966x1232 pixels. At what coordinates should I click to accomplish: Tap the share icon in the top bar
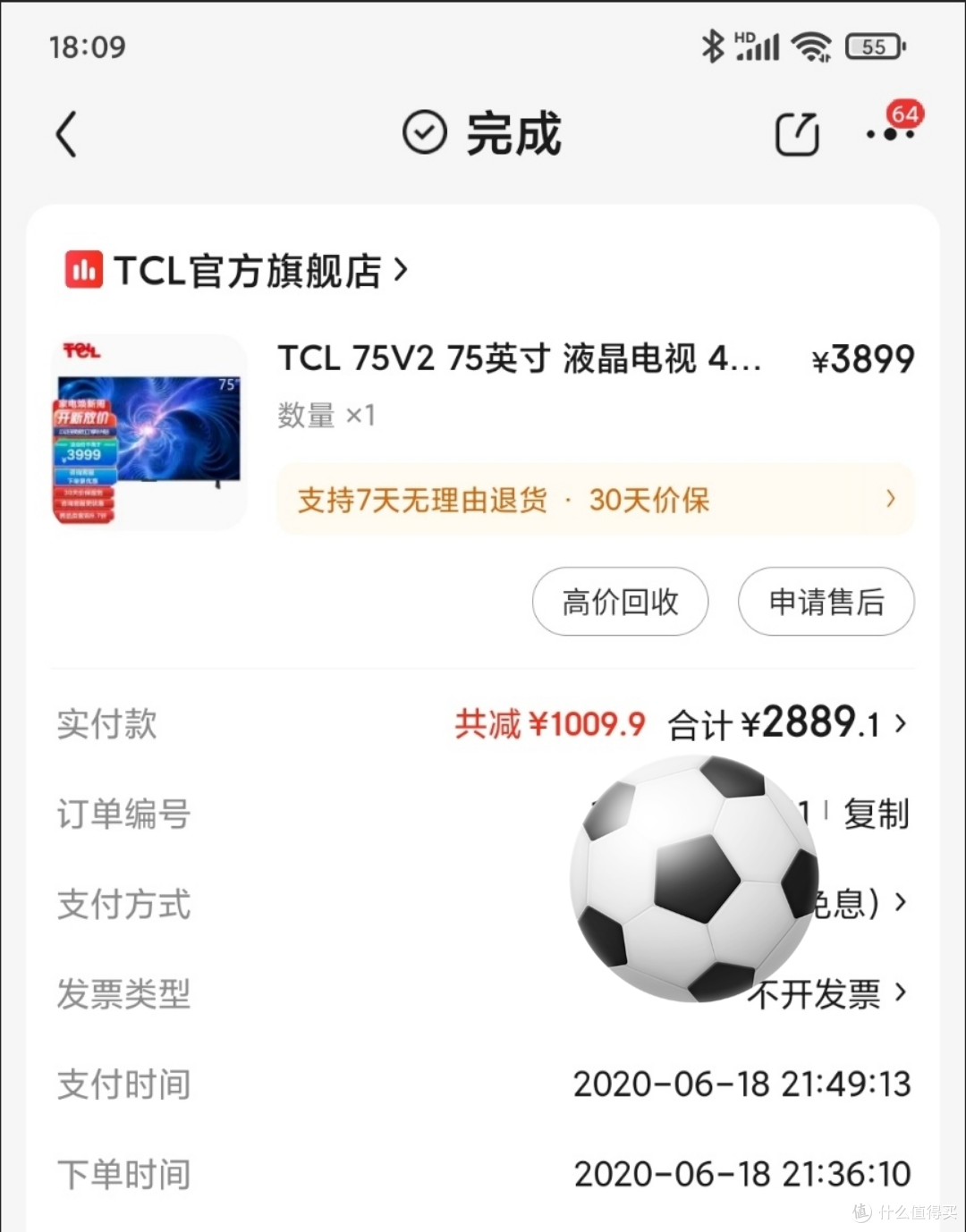pyautogui.click(x=797, y=134)
